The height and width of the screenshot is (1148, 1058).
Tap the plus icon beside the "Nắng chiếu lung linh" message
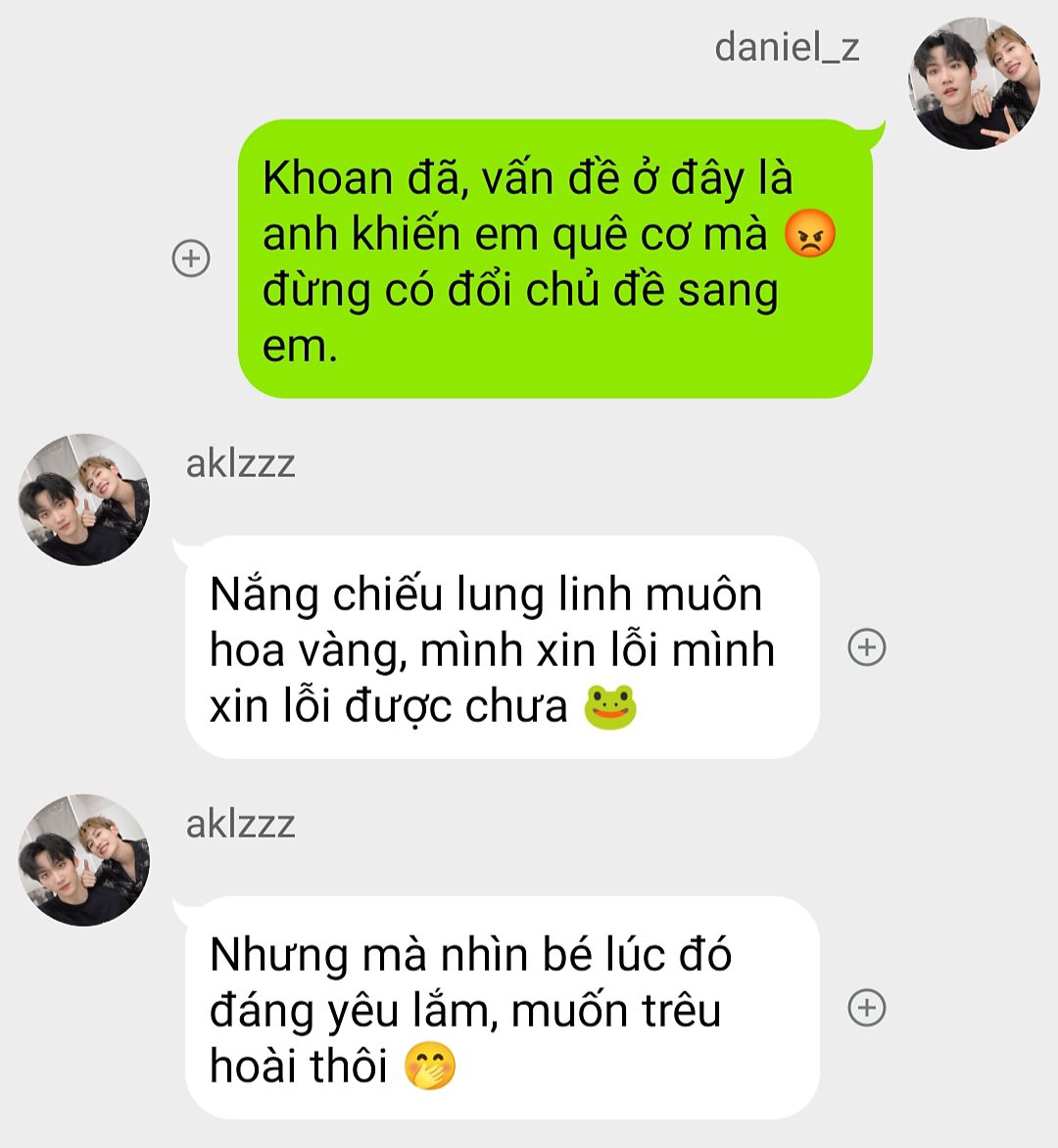(x=867, y=647)
